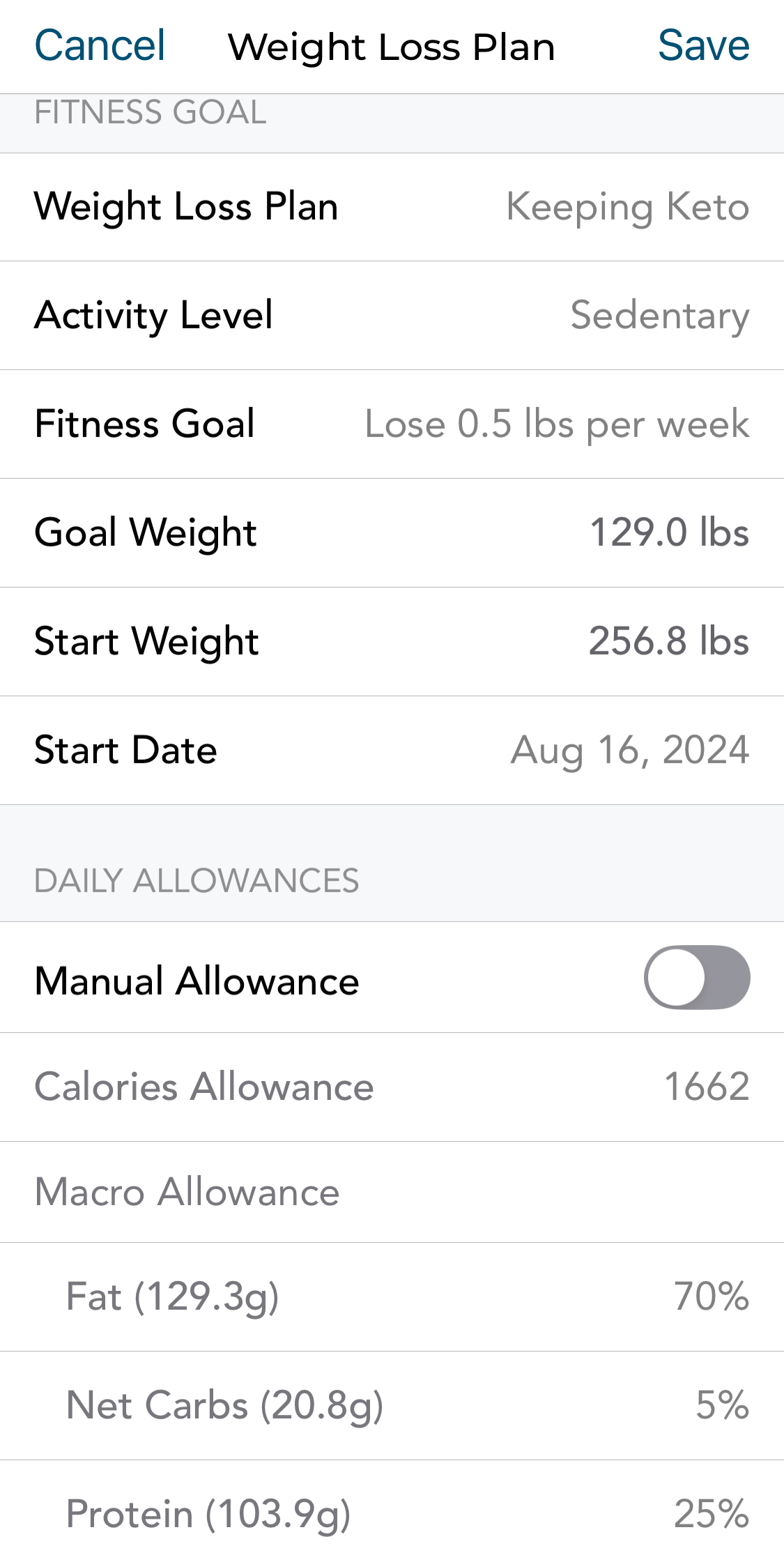Edit the Fitness Goal rate
This screenshot has height=1562, width=784.
click(392, 424)
